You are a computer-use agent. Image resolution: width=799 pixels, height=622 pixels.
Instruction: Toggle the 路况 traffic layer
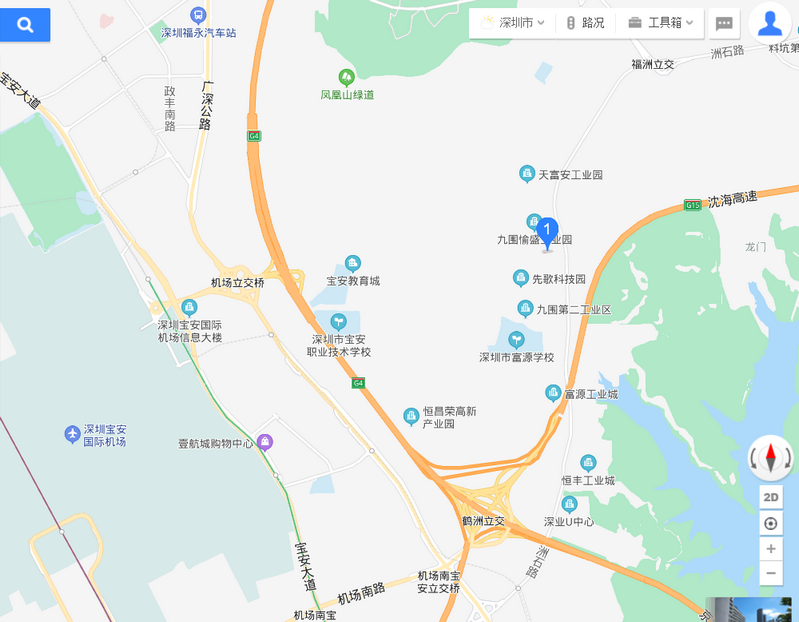tap(584, 23)
